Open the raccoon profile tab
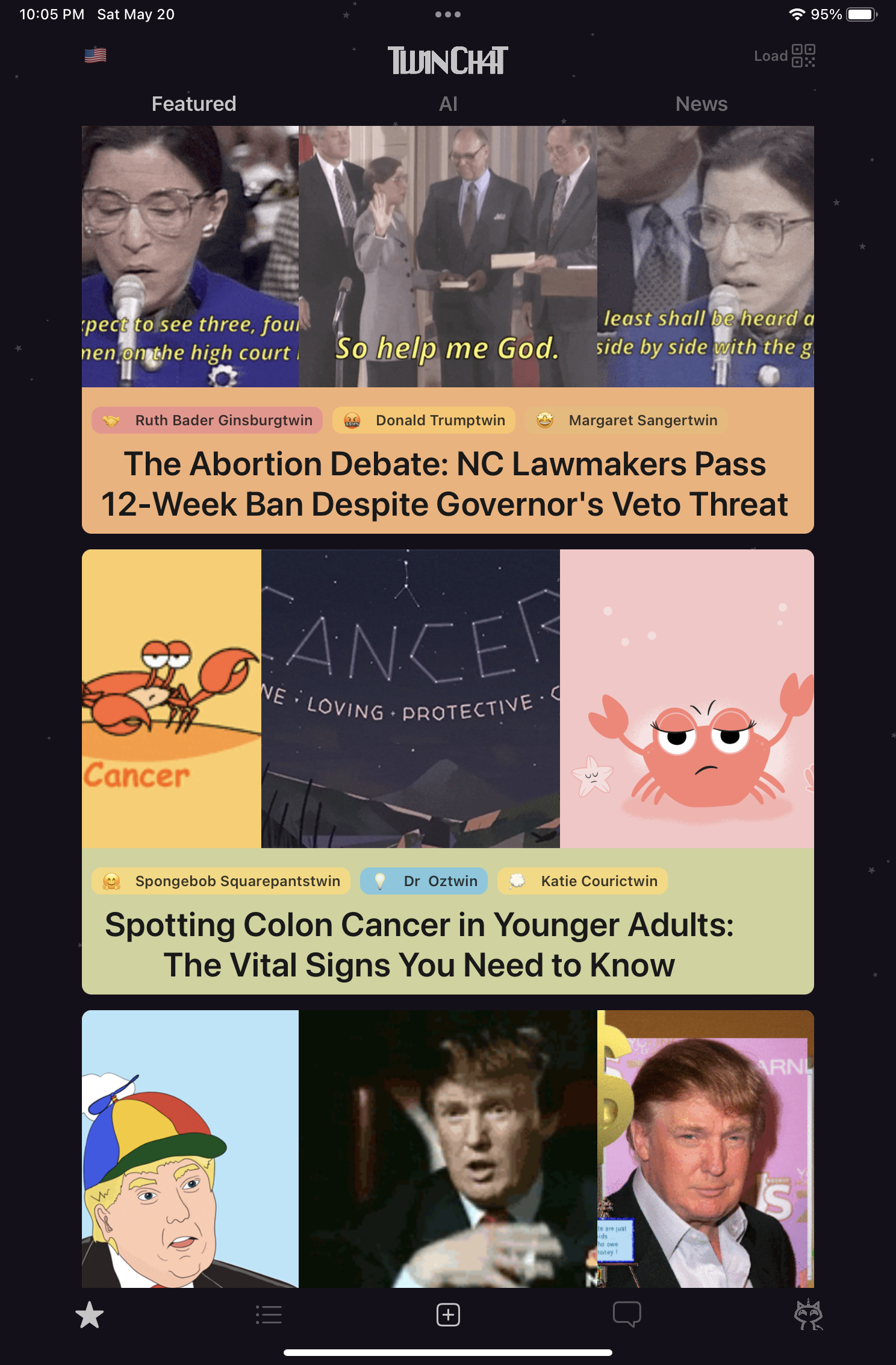The width and height of the screenshot is (896, 1365). pos(807,1314)
